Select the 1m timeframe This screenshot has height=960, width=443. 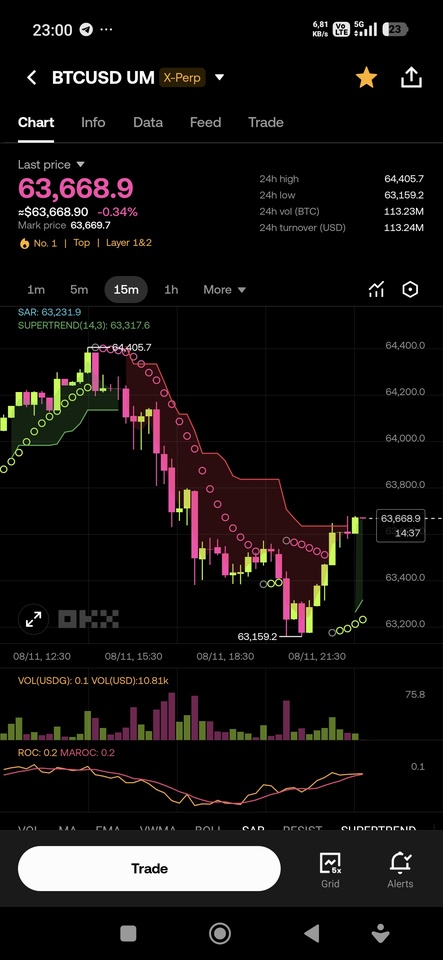click(36, 290)
